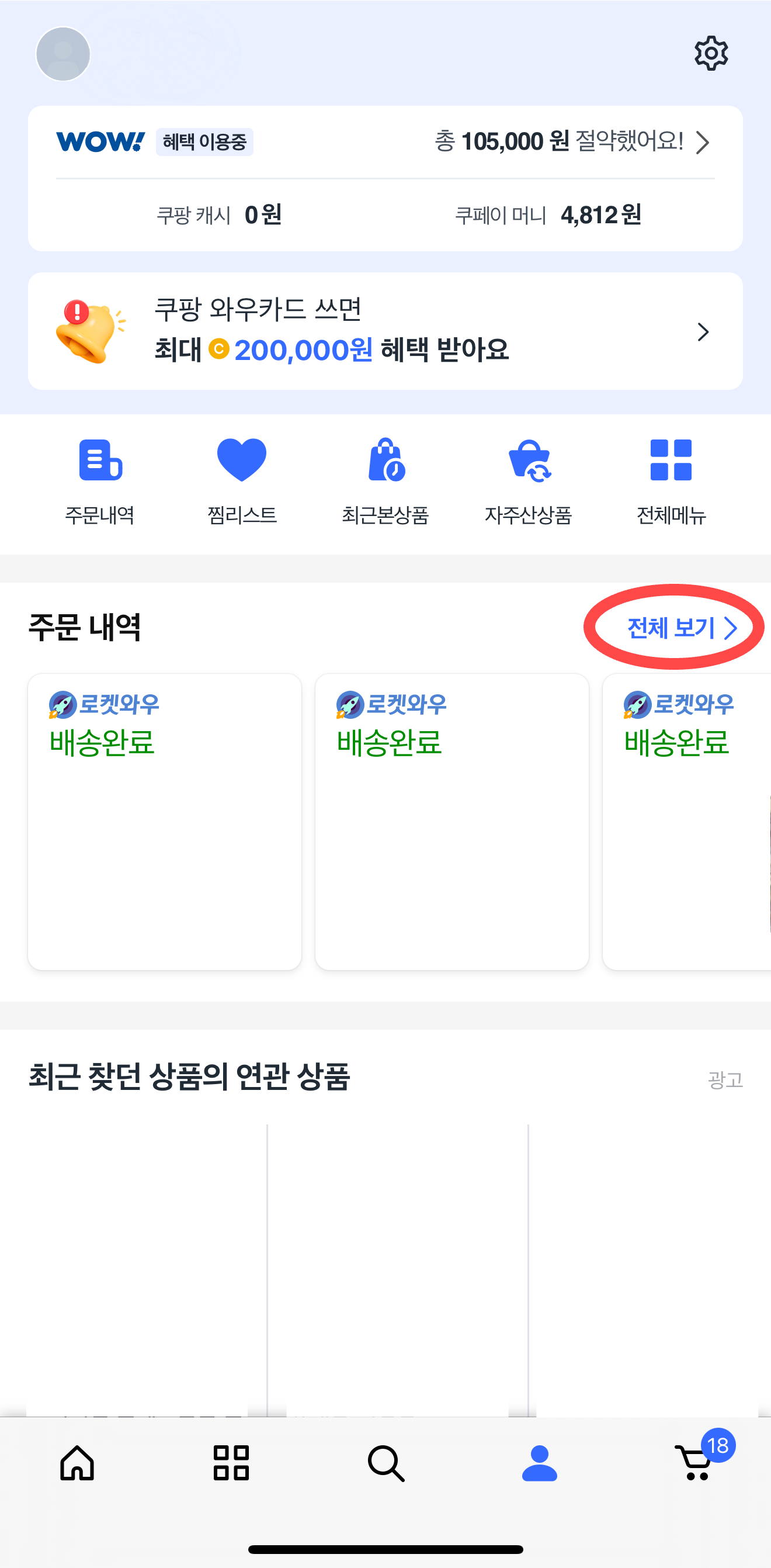
Task: Go to the home tab
Action: click(x=77, y=1463)
